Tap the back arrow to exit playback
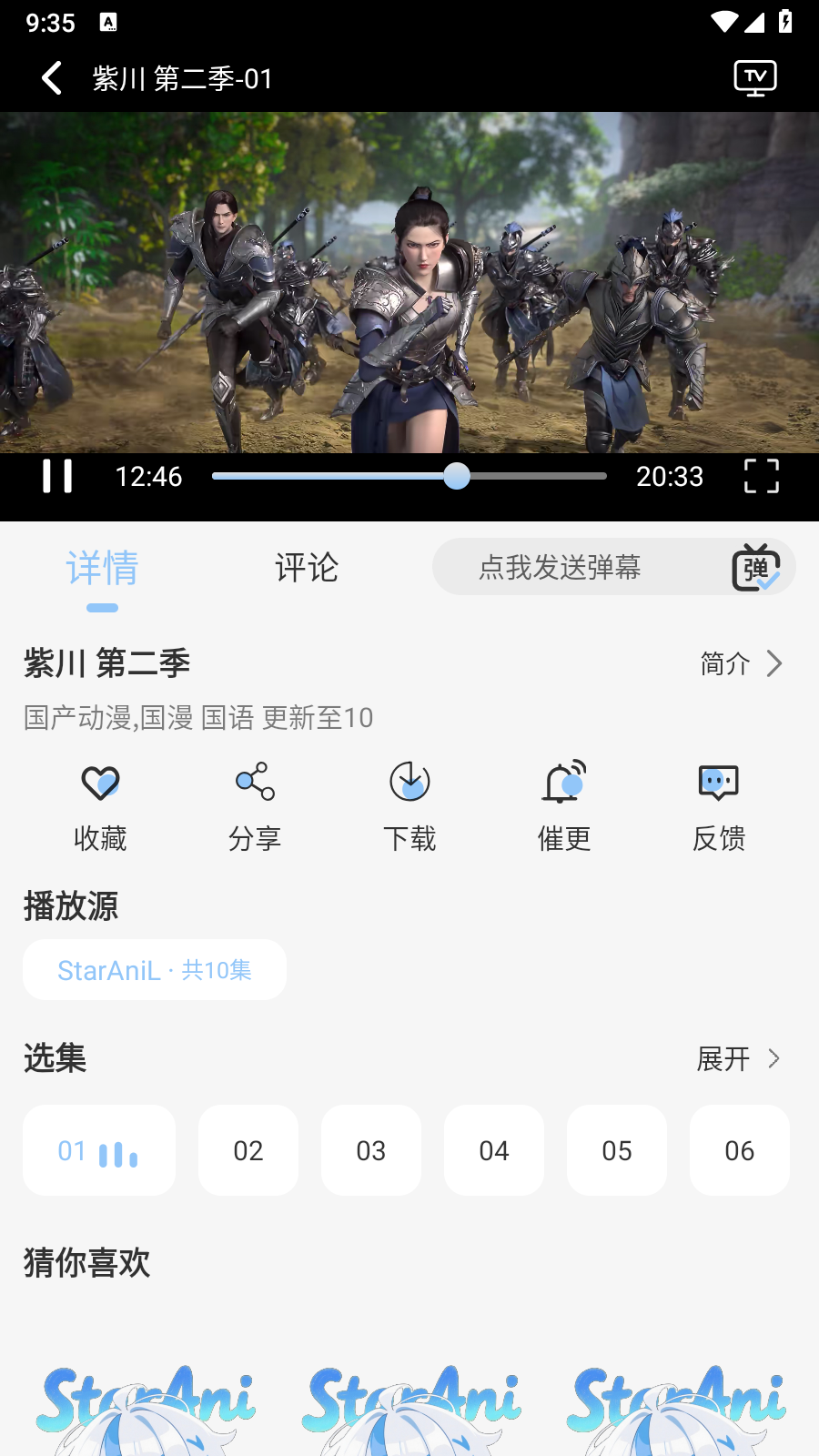 coord(50,78)
